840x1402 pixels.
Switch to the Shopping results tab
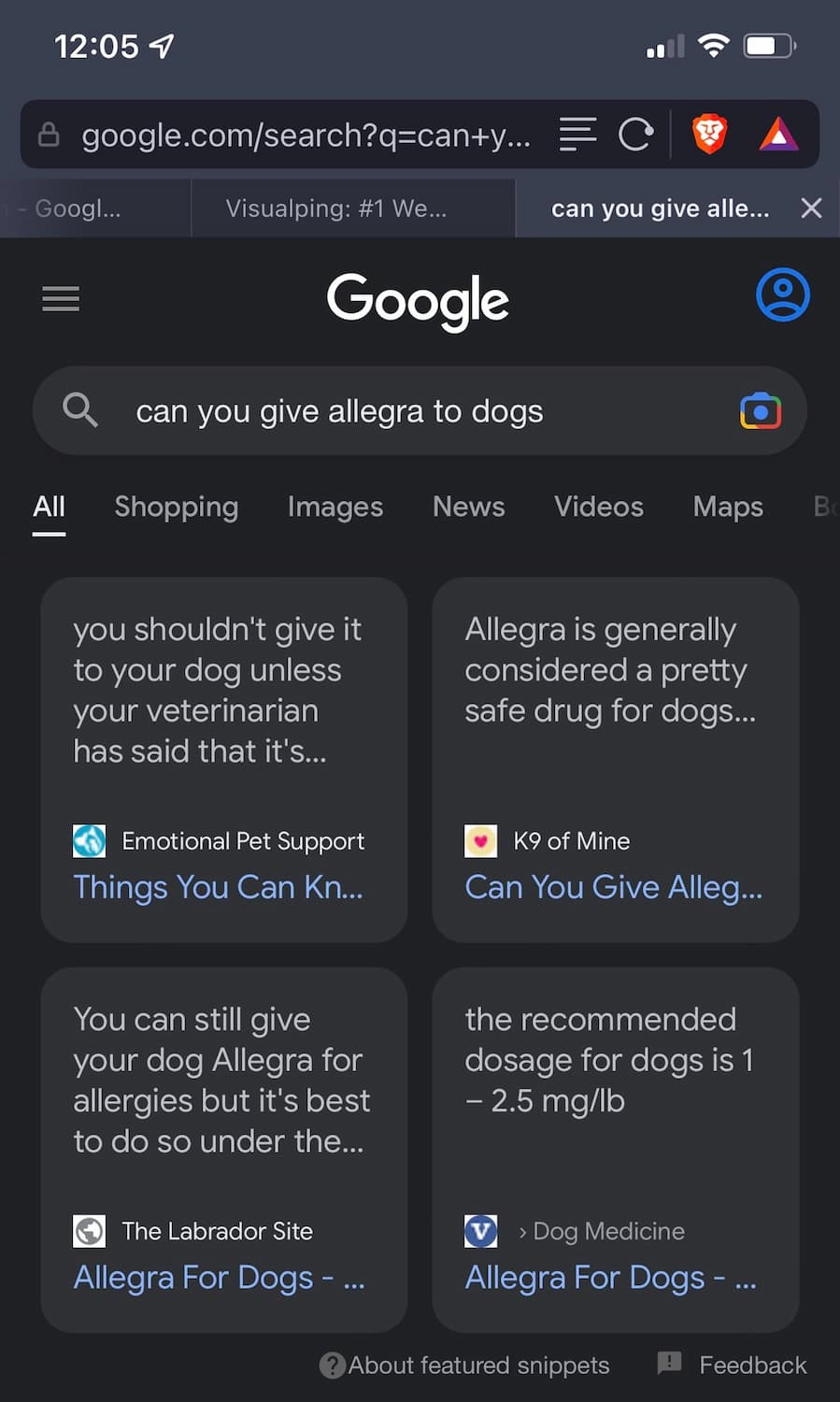[x=176, y=507]
